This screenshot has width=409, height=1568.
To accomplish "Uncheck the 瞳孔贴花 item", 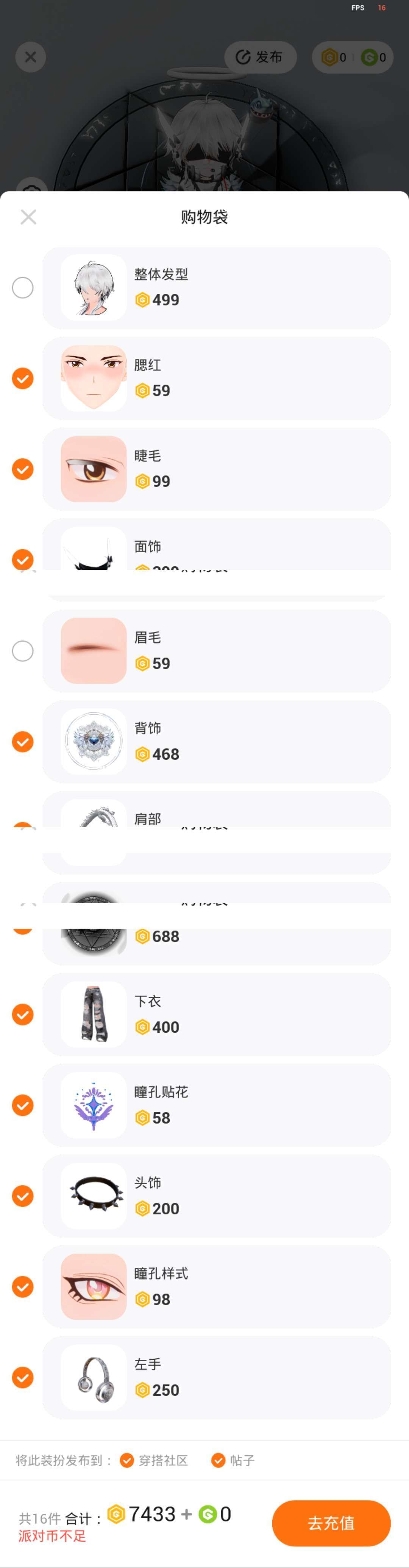I will pos(23,1105).
